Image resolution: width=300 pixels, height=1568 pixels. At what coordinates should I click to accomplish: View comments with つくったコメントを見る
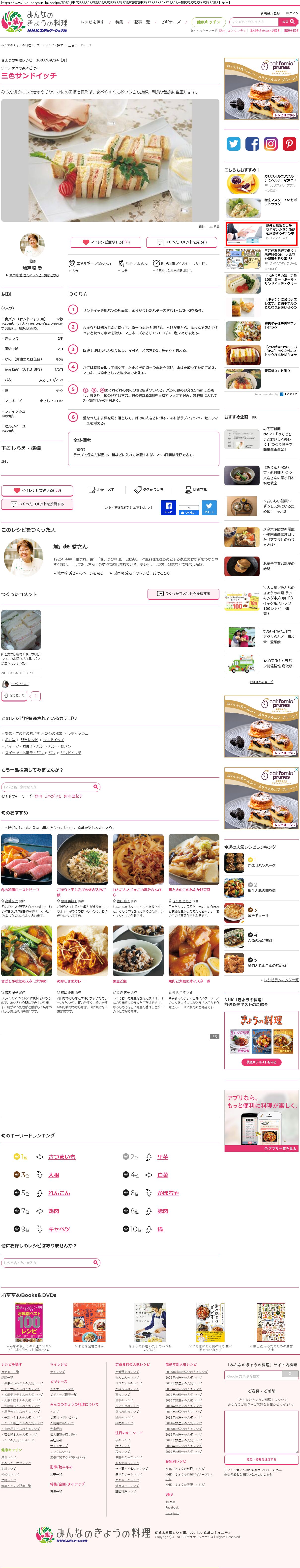[182, 242]
